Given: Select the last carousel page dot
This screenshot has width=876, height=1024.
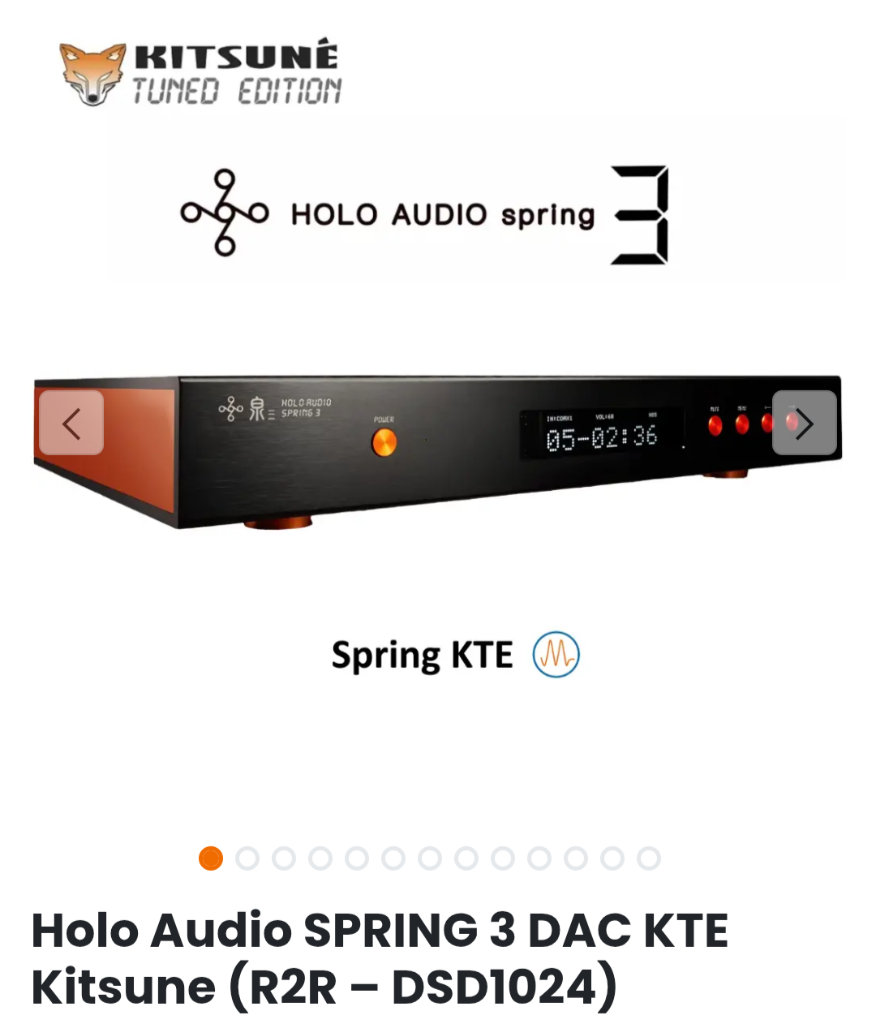Looking at the screenshot, I should pos(649,858).
